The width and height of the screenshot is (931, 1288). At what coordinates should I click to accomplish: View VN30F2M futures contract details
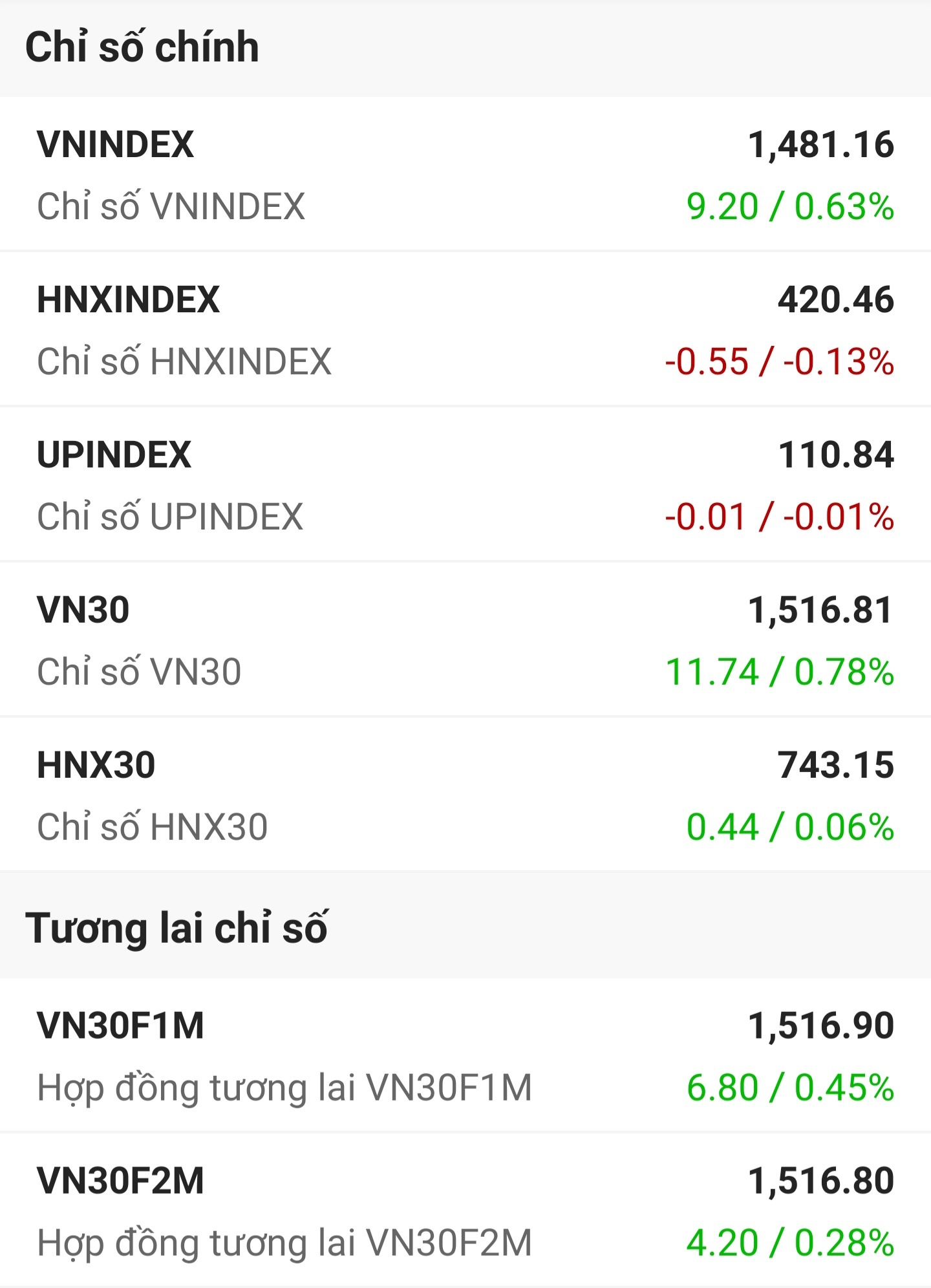tap(465, 1211)
